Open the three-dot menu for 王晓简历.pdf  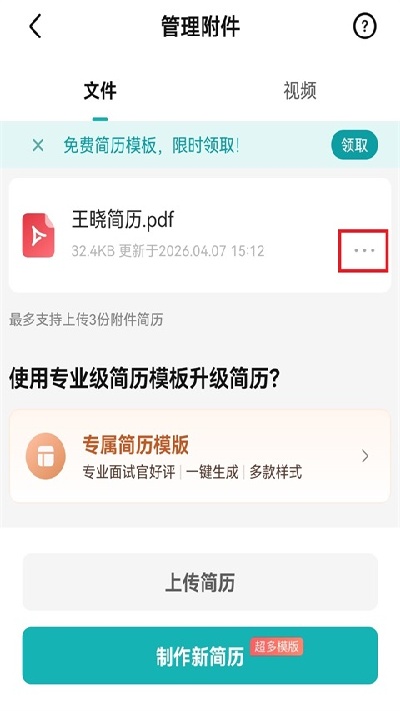[363, 250]
